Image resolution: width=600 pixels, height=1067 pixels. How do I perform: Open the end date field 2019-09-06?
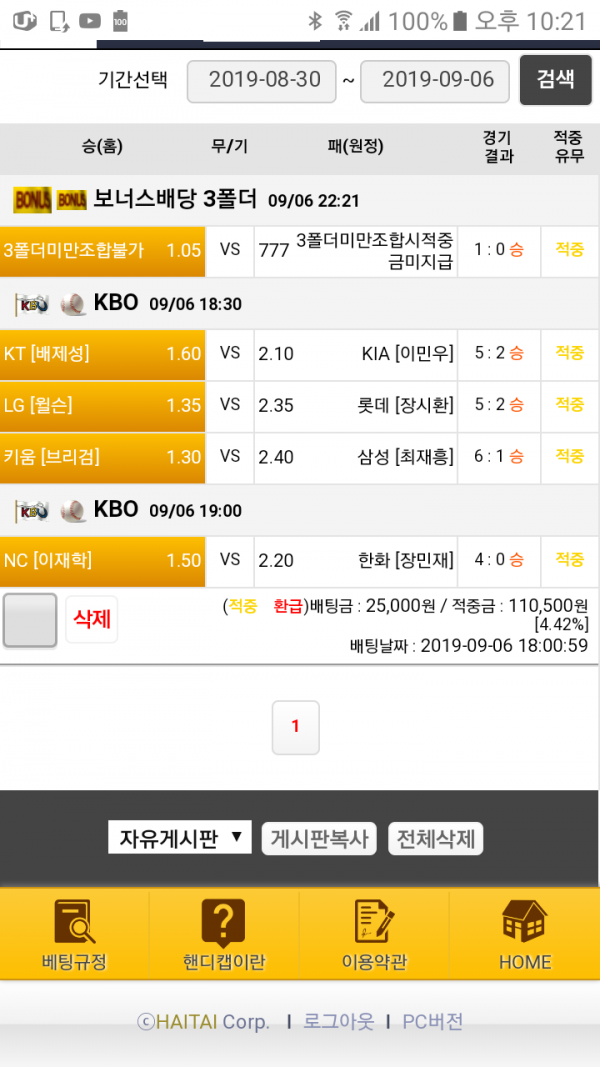coord(435,82)
